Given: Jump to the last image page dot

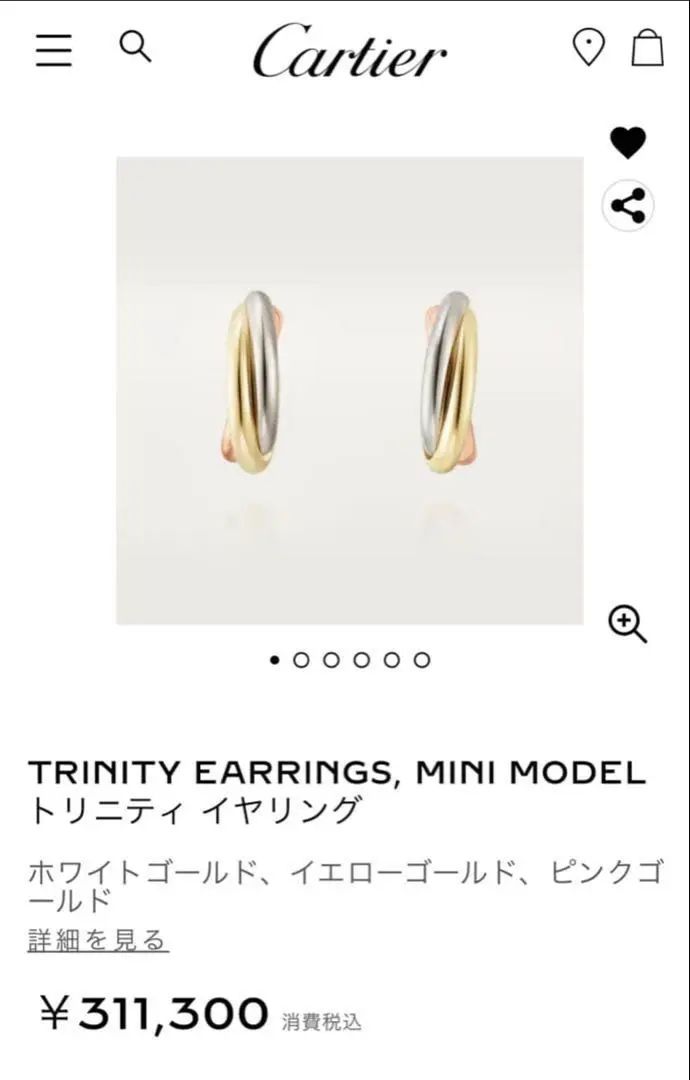Looking at the screenshot, I should [x=422, y=660].
